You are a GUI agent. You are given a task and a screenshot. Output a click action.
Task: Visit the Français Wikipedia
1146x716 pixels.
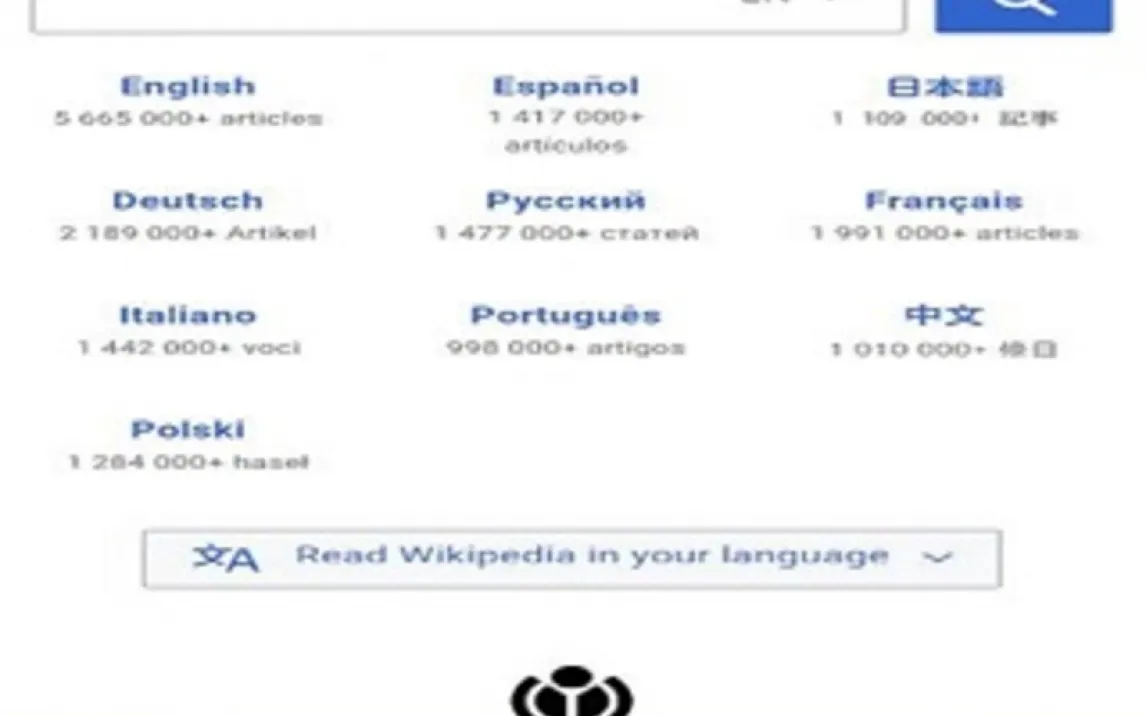coord(944,201)
